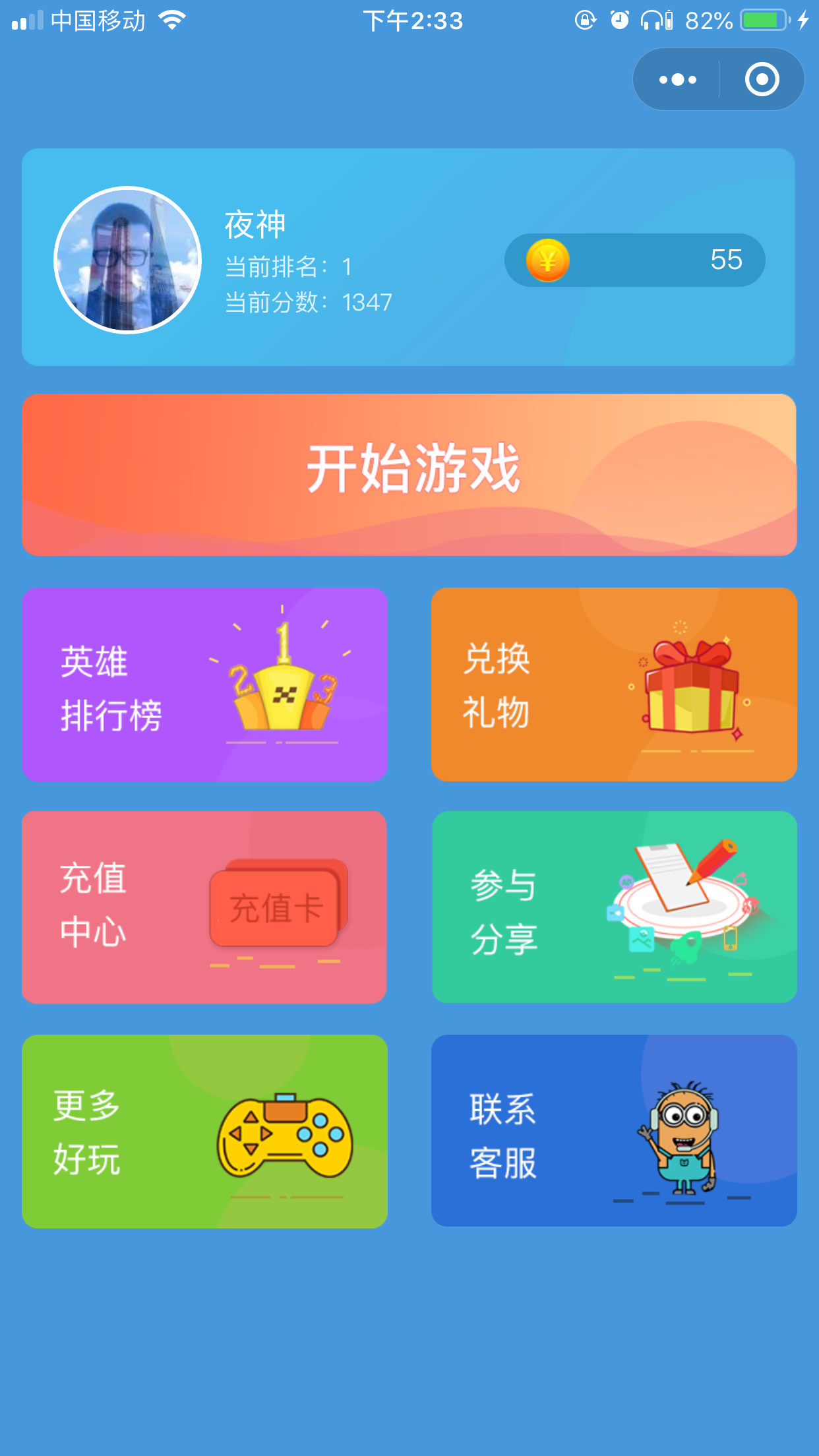The width and height of the screenshot is (819, 1456).
Task: Open the 兑换礼物 gift exchange card
Action: (614, 684)
